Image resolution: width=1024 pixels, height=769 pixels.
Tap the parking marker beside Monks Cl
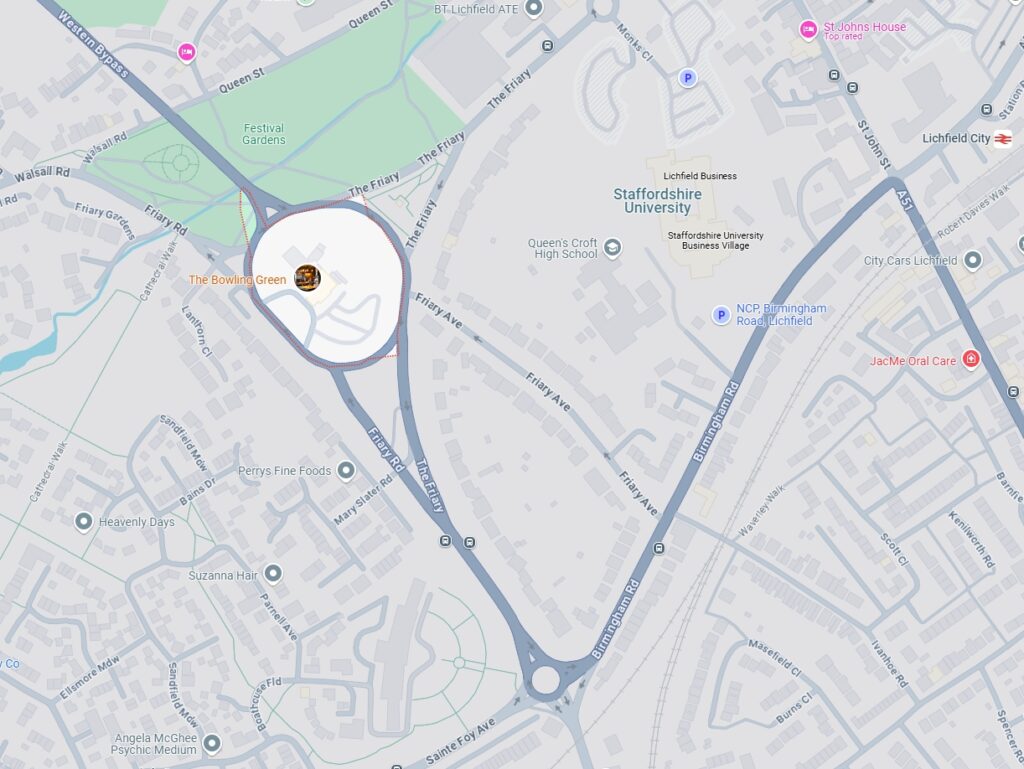click(x=687, y=77)
